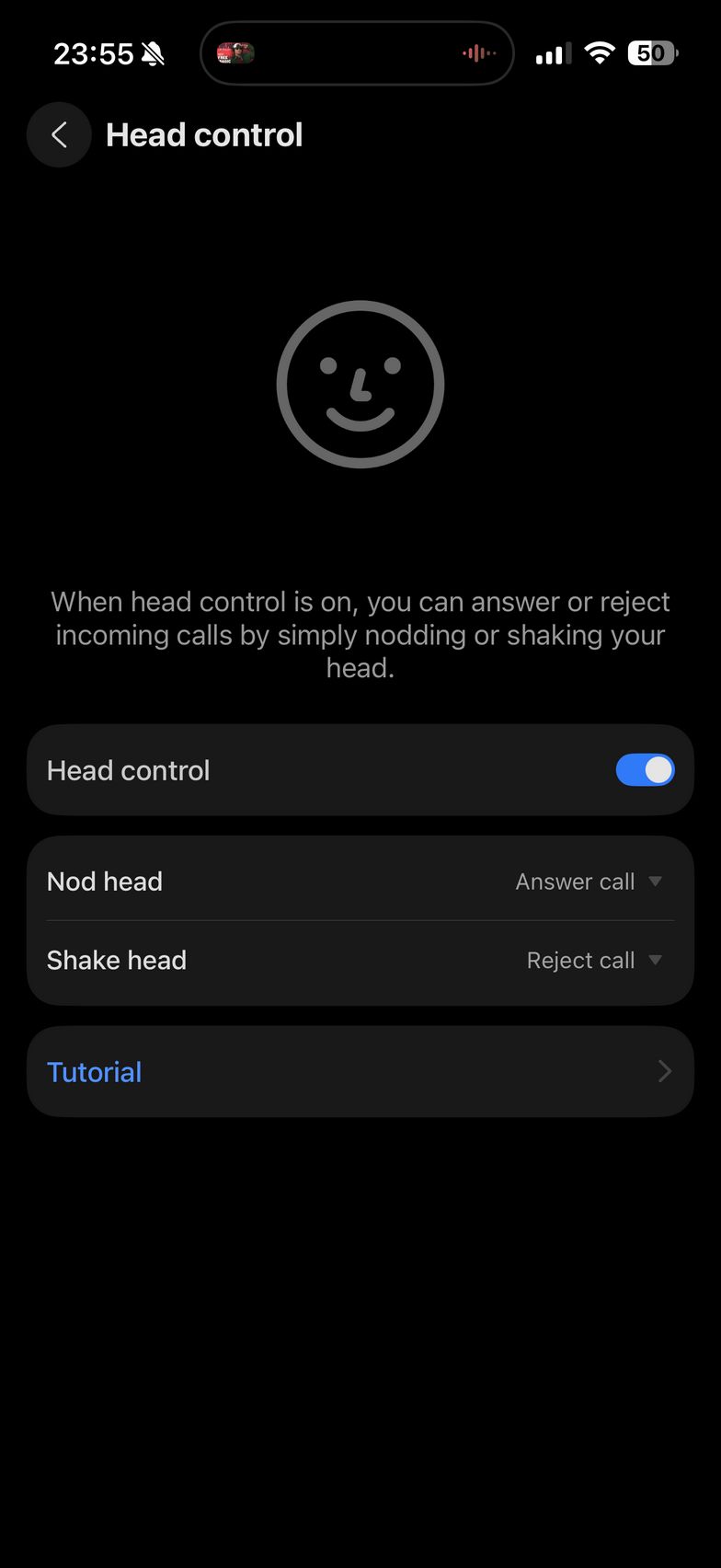
Task: Tap the Dynamic Island live activity
Action: click(357, 53)
